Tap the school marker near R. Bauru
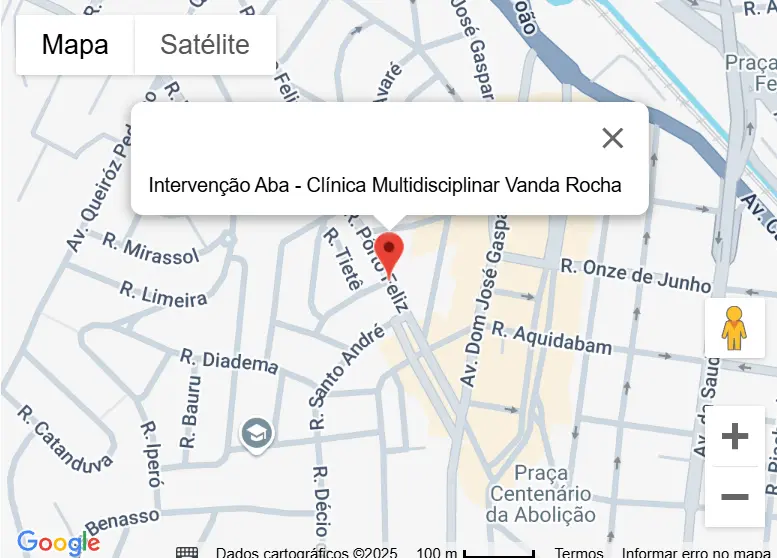The width and height of the screenshot is (777, 558). 257,434
